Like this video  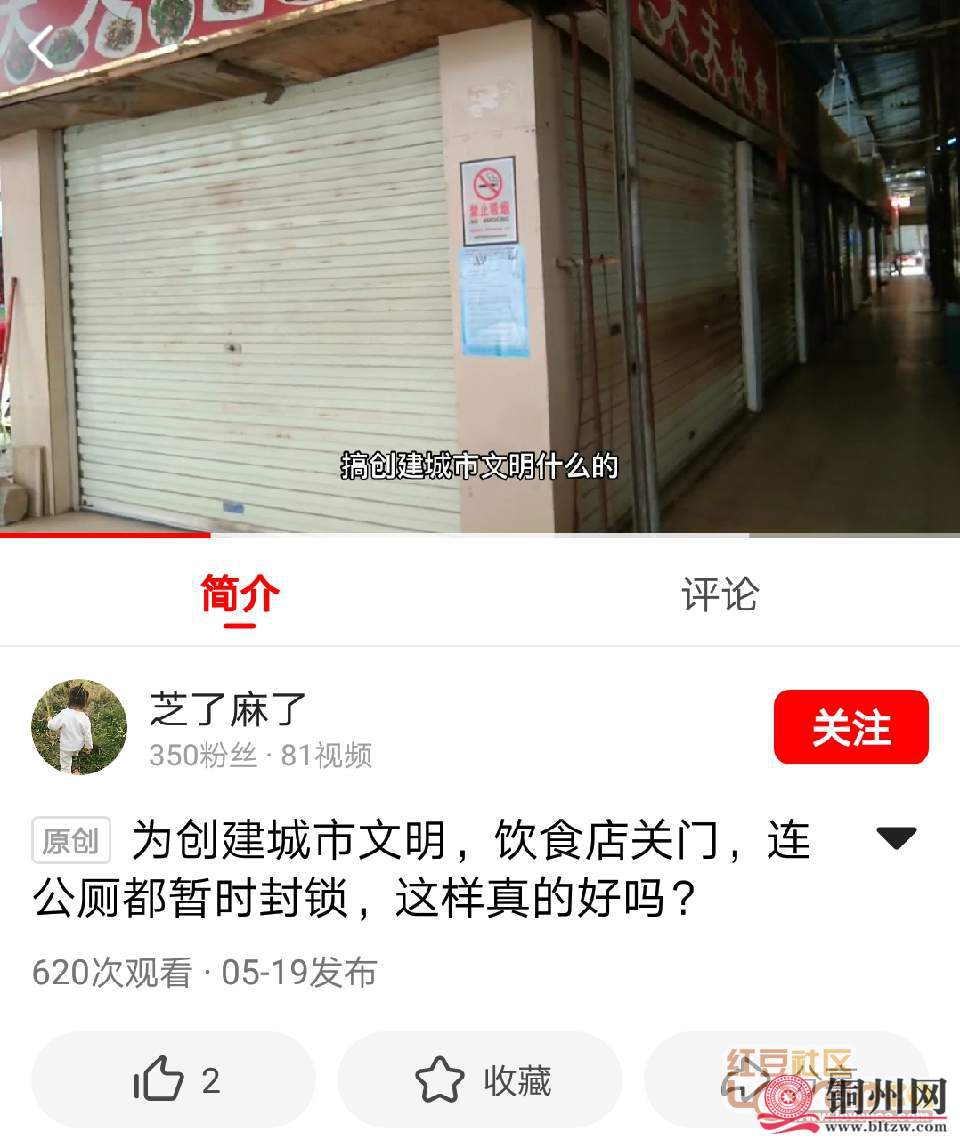pos(174,1081)
